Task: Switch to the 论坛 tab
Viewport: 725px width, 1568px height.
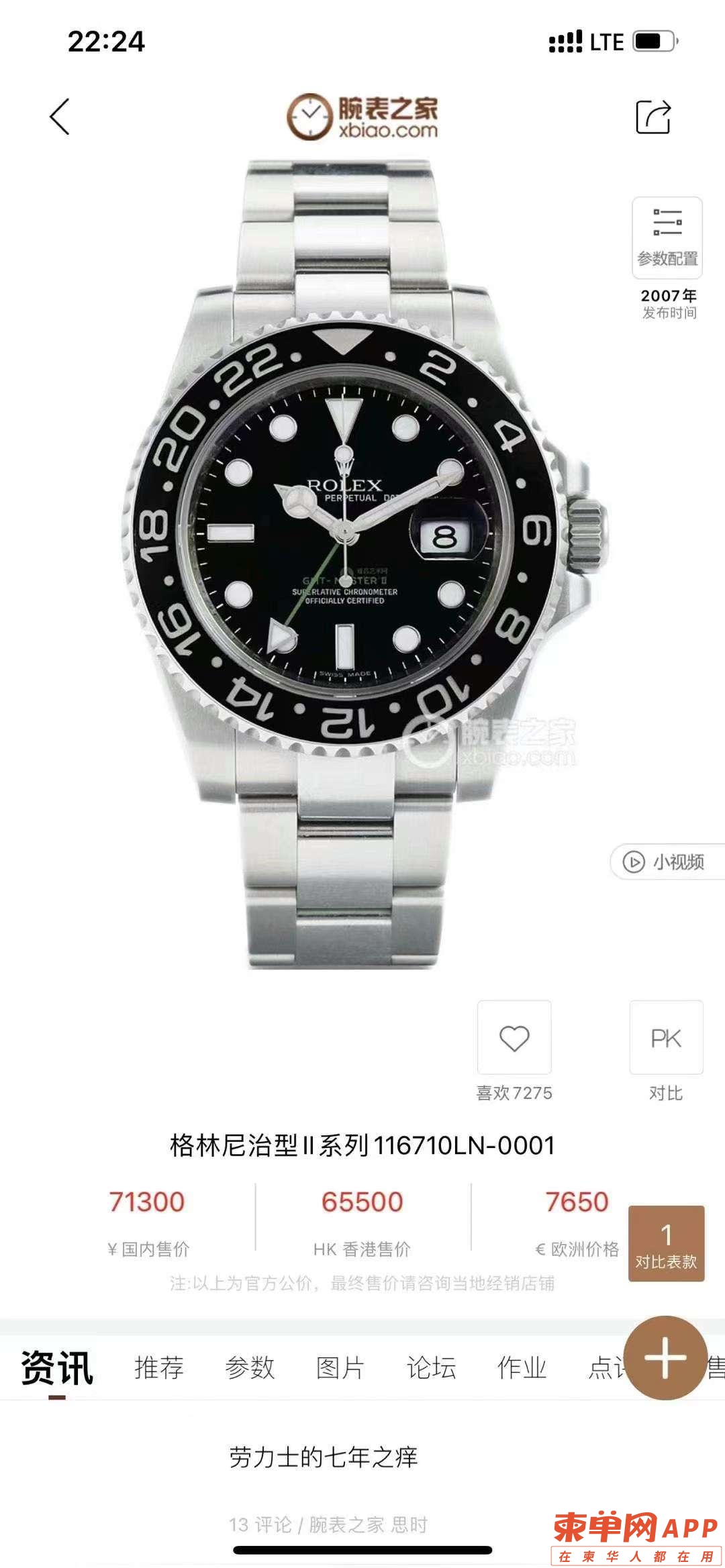Action: (x=431, y=1367)
